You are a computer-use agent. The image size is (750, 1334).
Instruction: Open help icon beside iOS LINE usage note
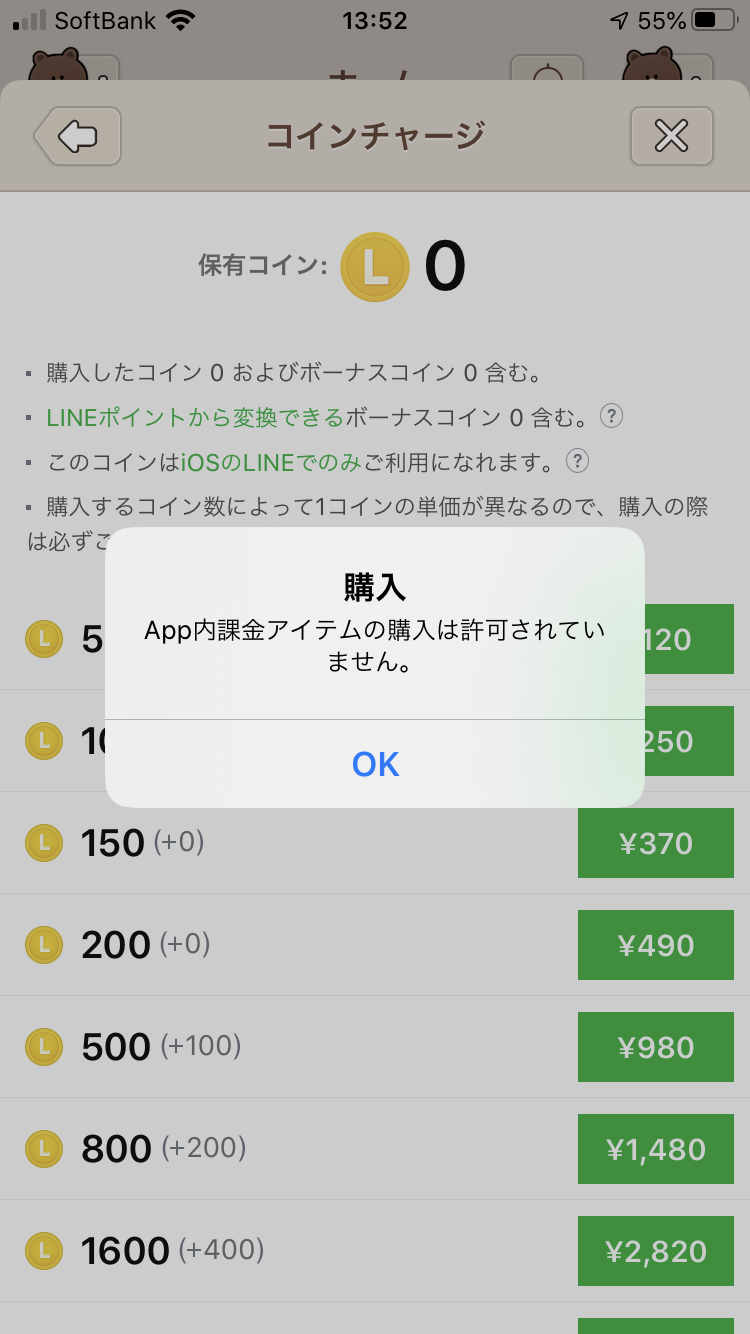pyautogui.click(x=577, y=461)
